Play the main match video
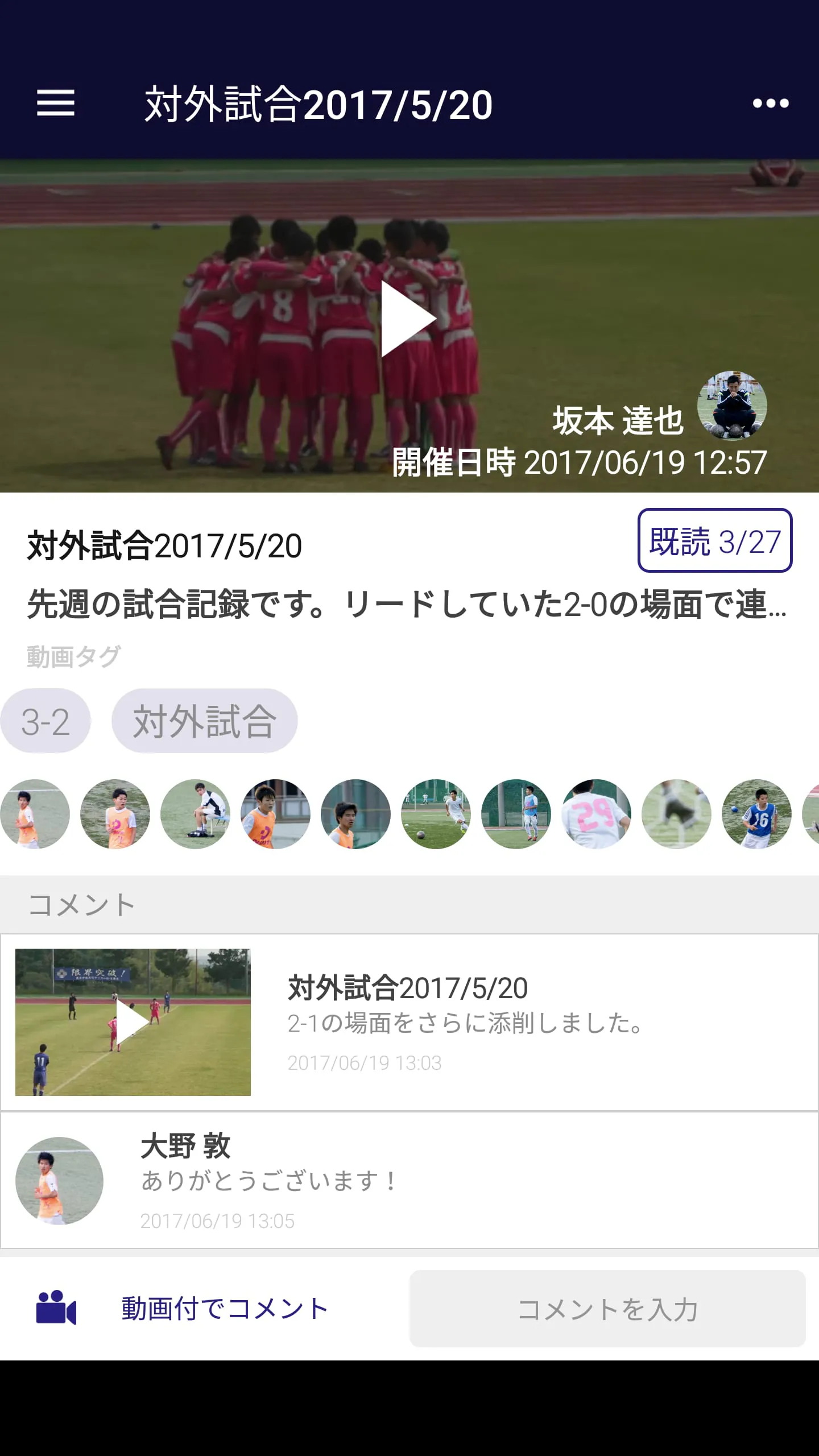819x1456 pixels. coord(408,319)
